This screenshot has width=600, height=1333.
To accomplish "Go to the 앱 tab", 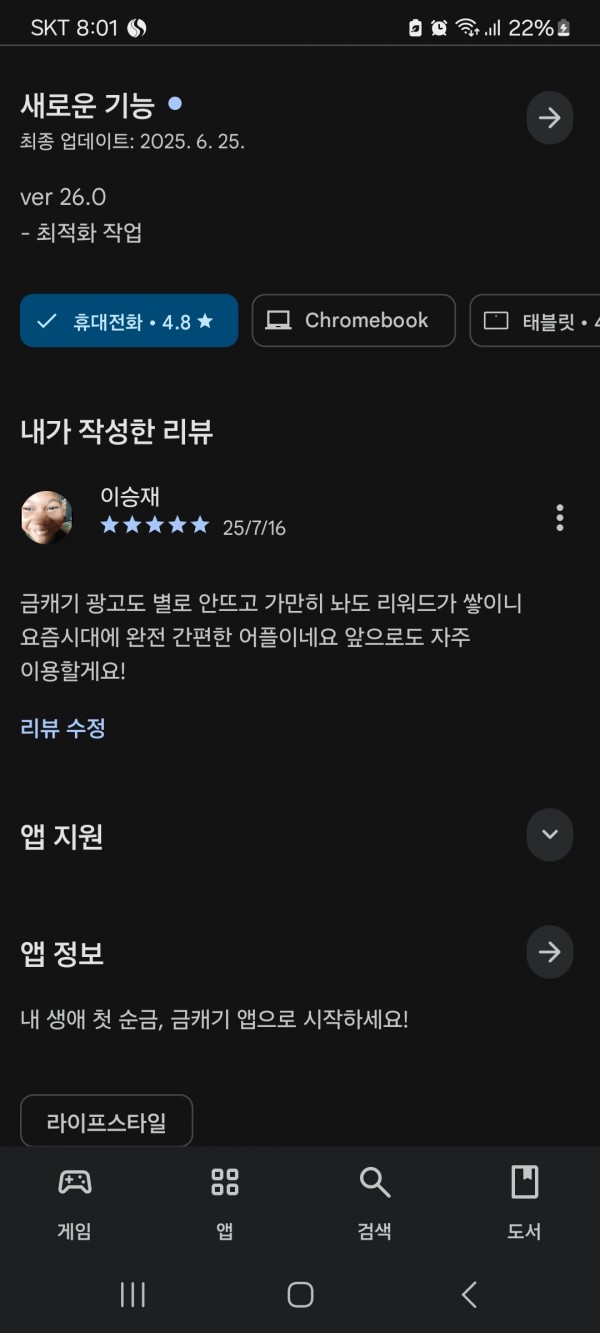I will pos(225,1203).
